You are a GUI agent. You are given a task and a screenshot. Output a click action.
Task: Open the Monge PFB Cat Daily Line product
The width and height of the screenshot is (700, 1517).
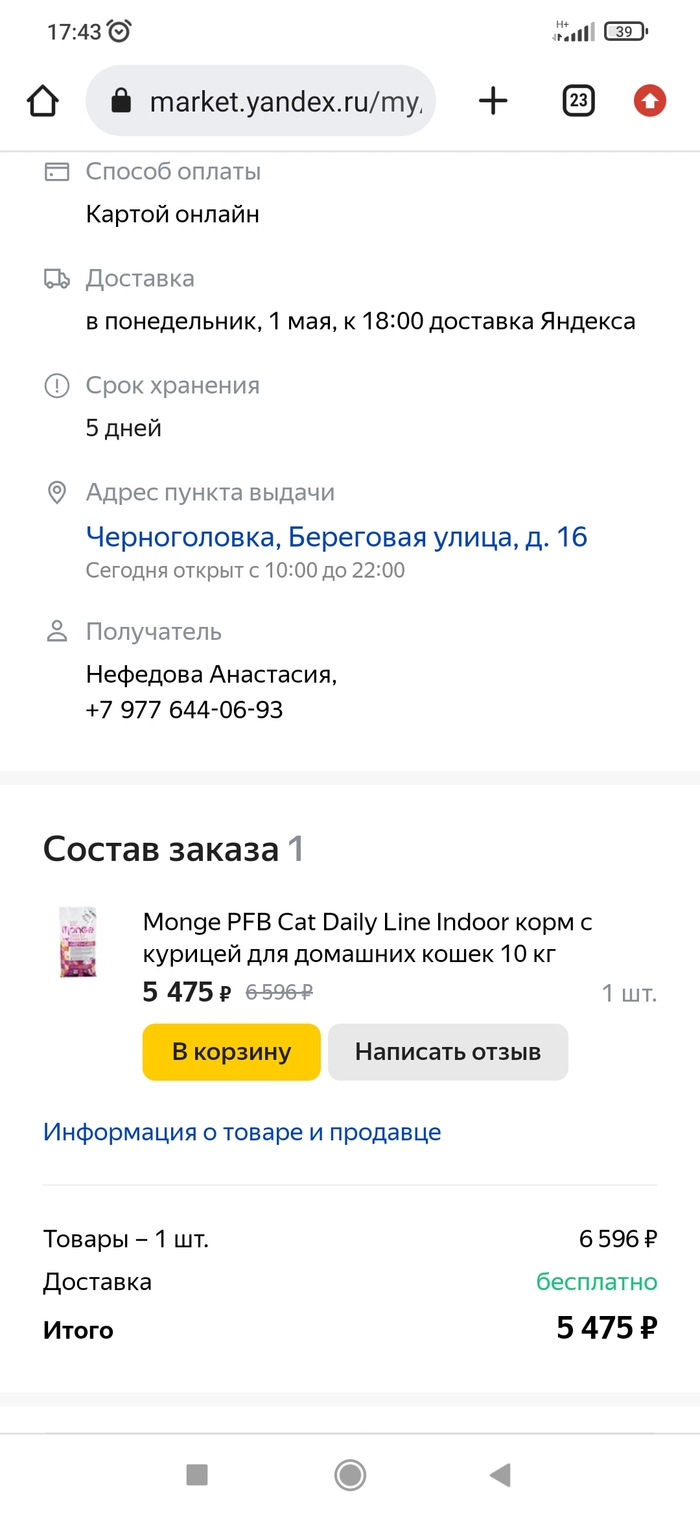coord(367,937)
